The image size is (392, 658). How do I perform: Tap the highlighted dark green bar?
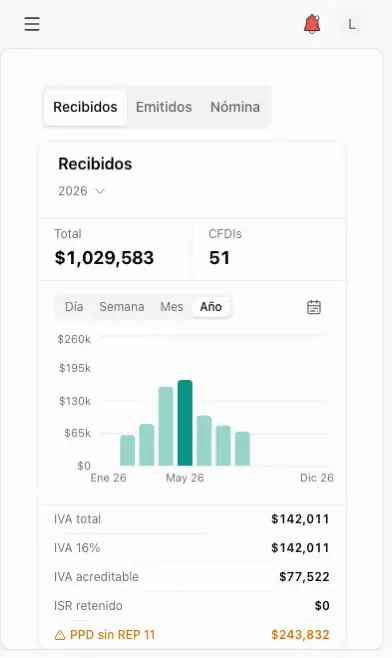(185, 423)
